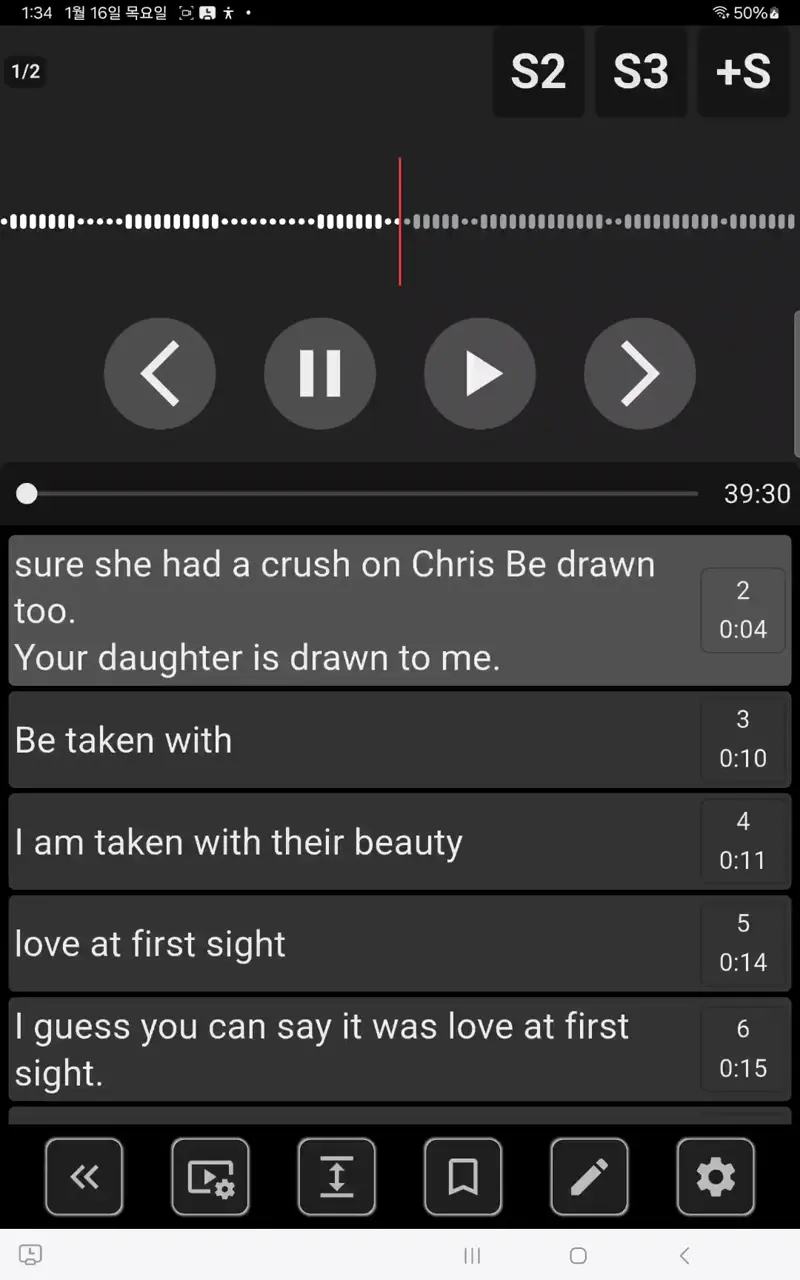This screenshot has height=1280, width=800.
Task: Pause the audio playback
Action: point(320,373)
